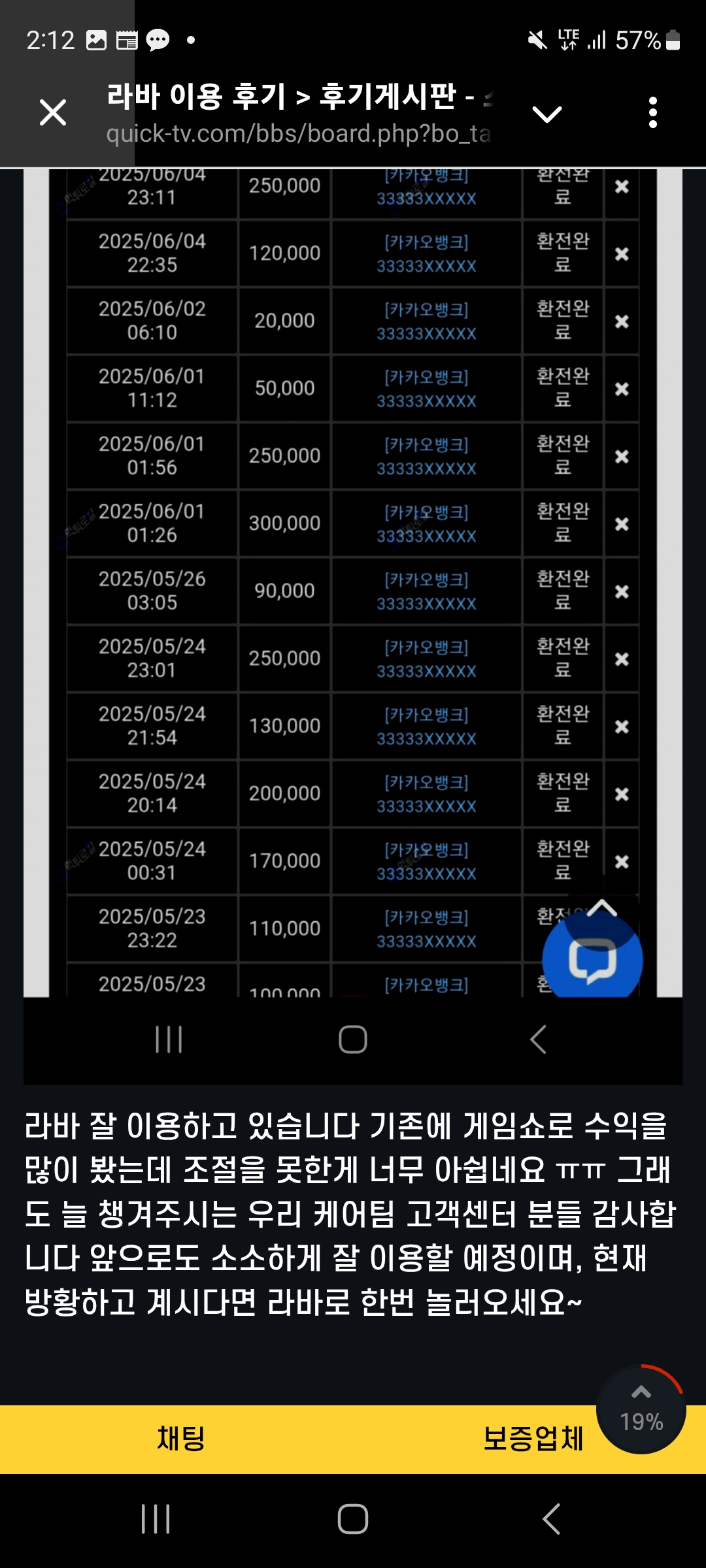The width and height of the screenshot is (706, 1568).
Task: Open the three-dot overflow menu
Action: pos(652,113)
